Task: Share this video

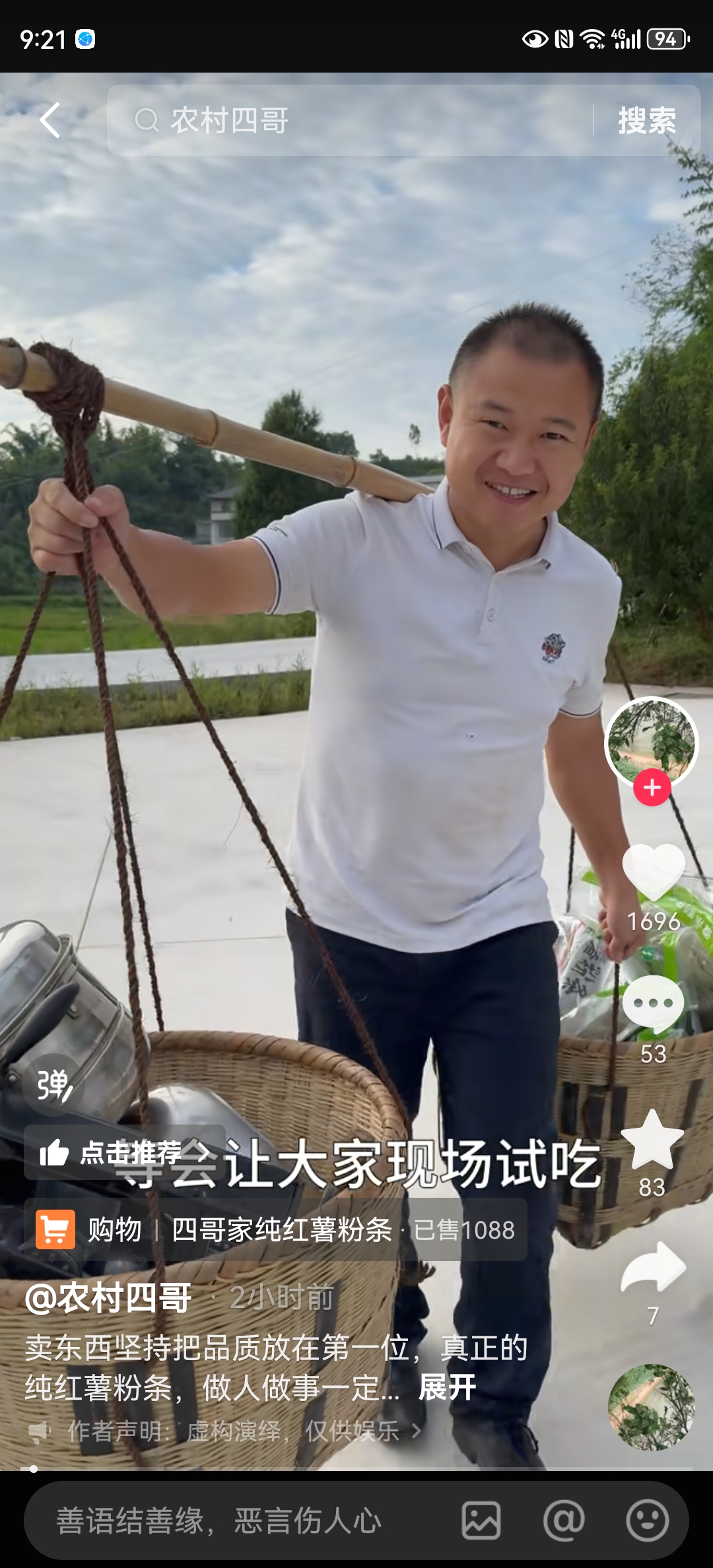Action: (x=653, y=1267)
